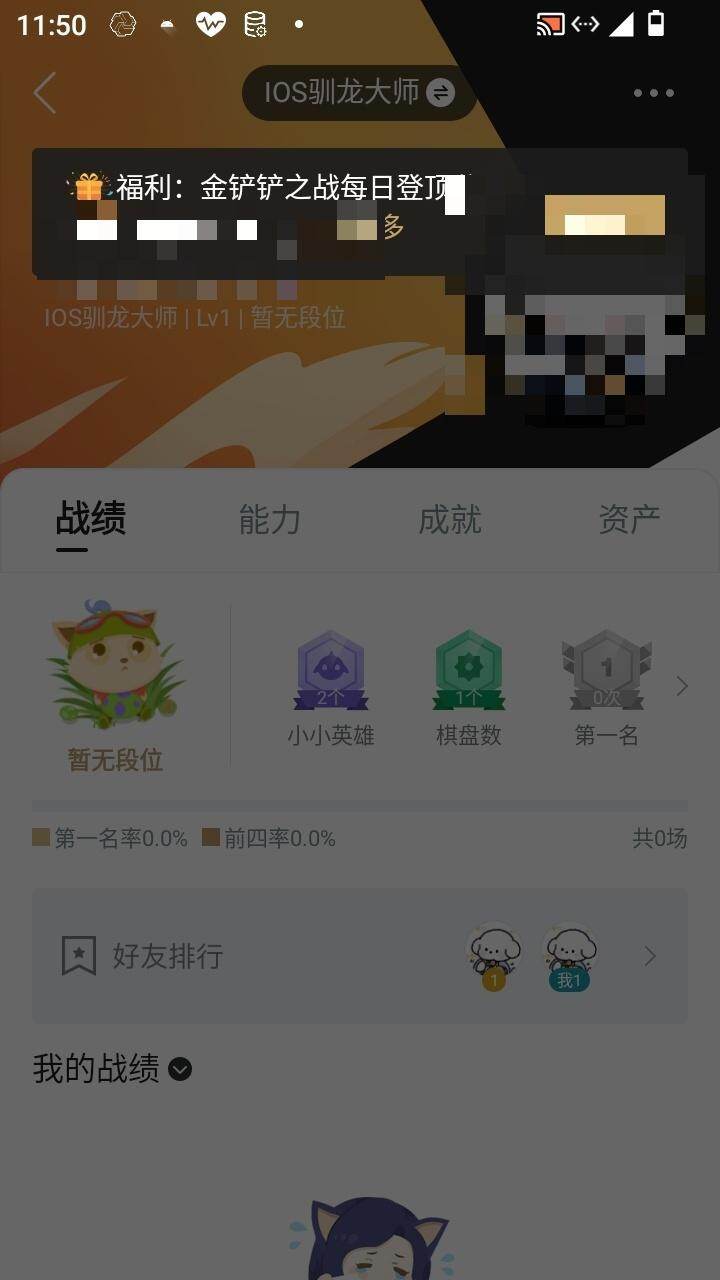Image resolution: width=720 pixels, height=1280 pixels.
Task: Tap the back arrow at top left
Action: tap(43, 92)
